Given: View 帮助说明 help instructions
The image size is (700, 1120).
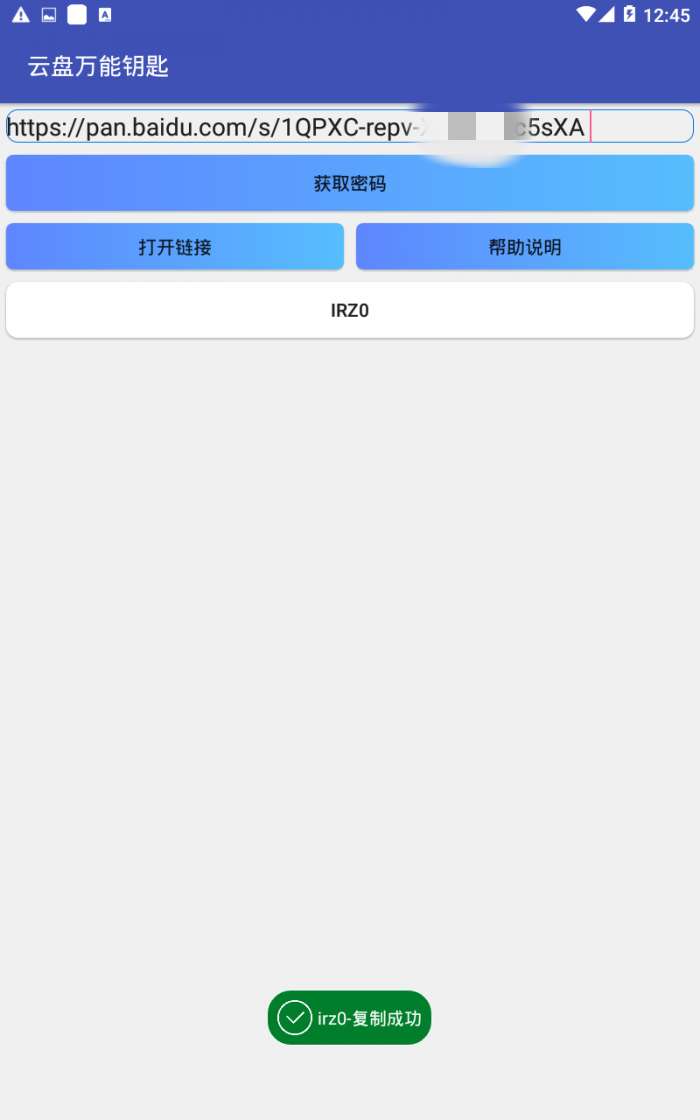Looking at the screenshot, I should (x=525, y=247).
